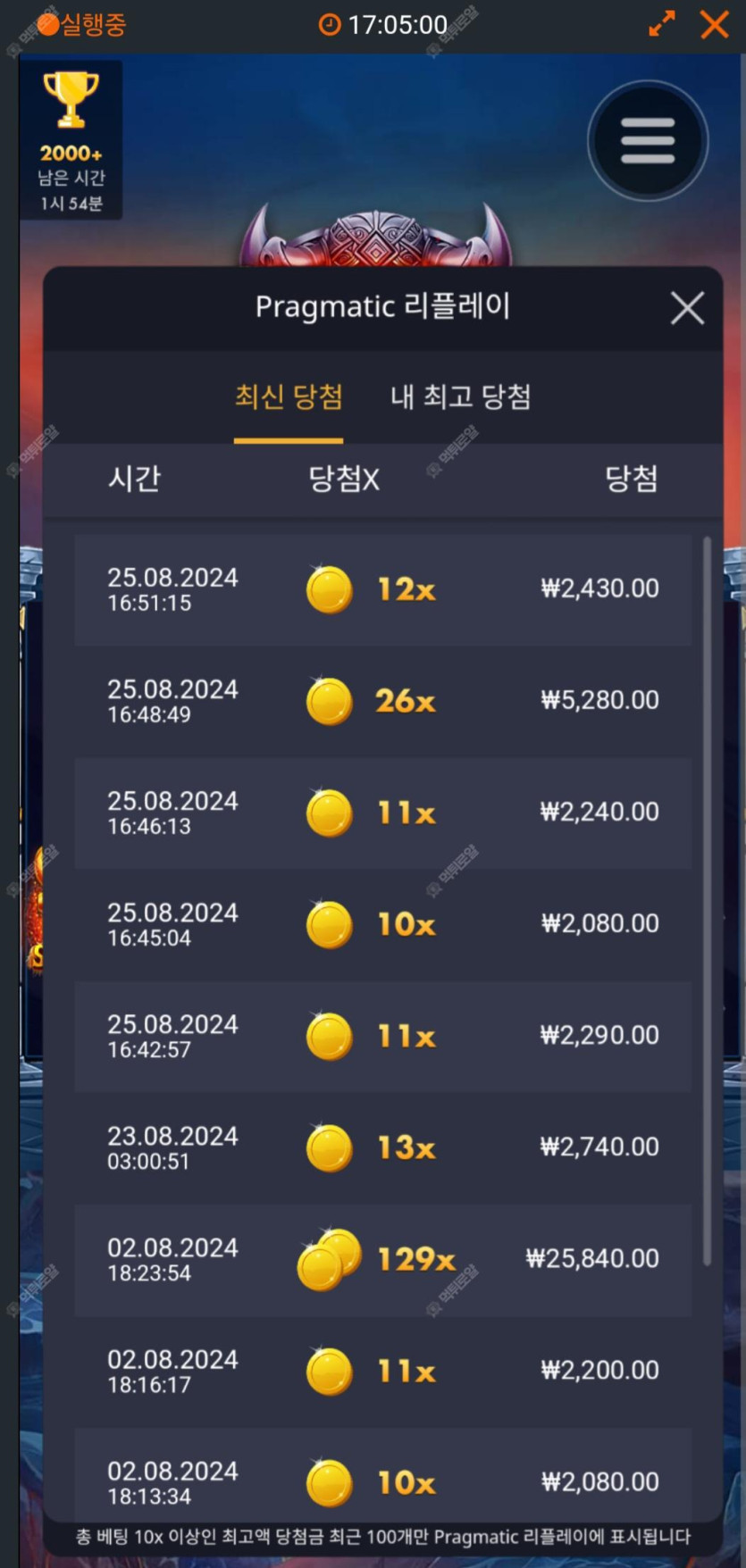
Task: Replay the 12x win at 16:51:15
Action: [382, 589]
